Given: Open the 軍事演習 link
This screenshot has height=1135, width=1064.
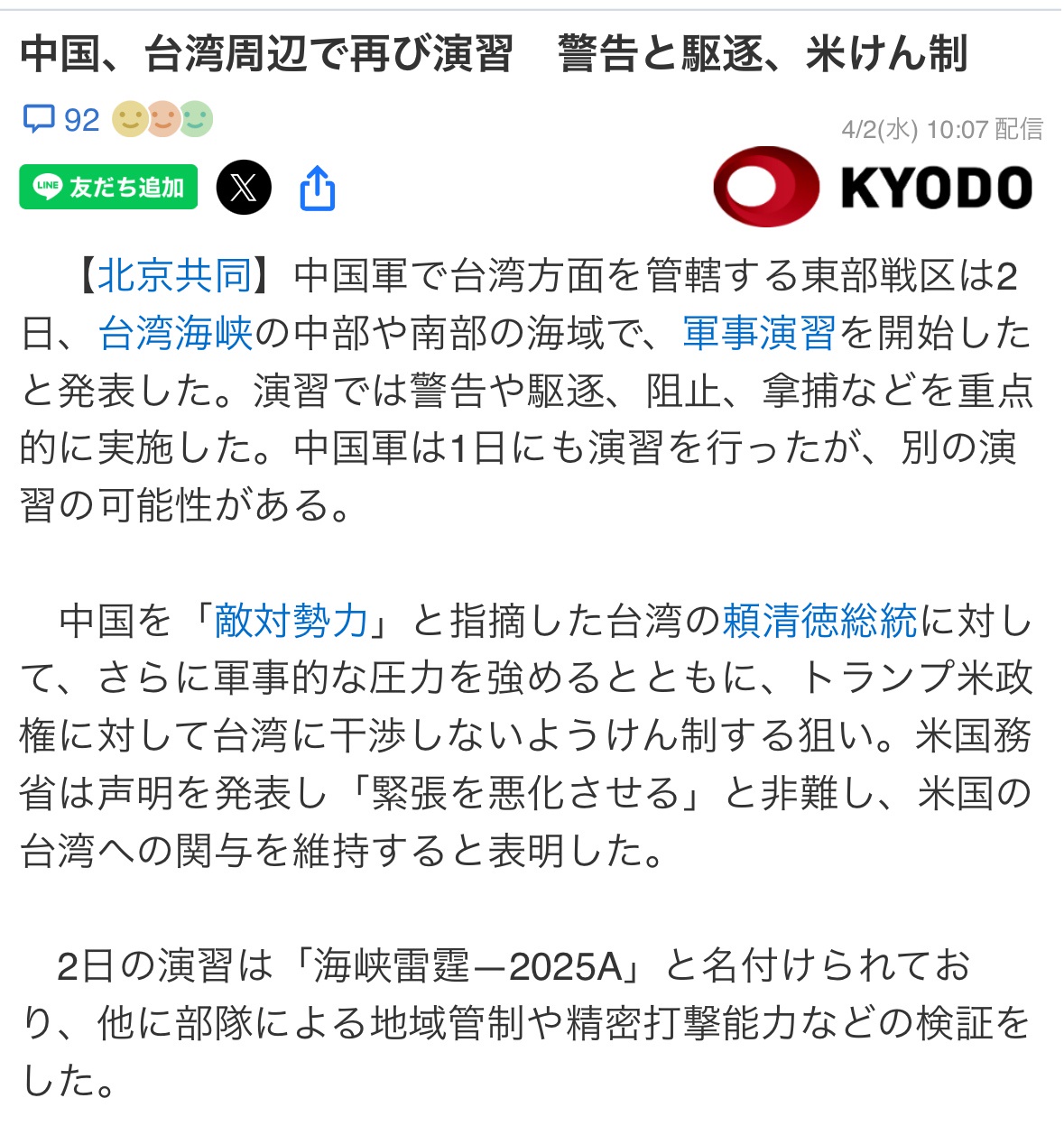Looking at the screenshot, I should pyautogui.click(x=760, y=334).
